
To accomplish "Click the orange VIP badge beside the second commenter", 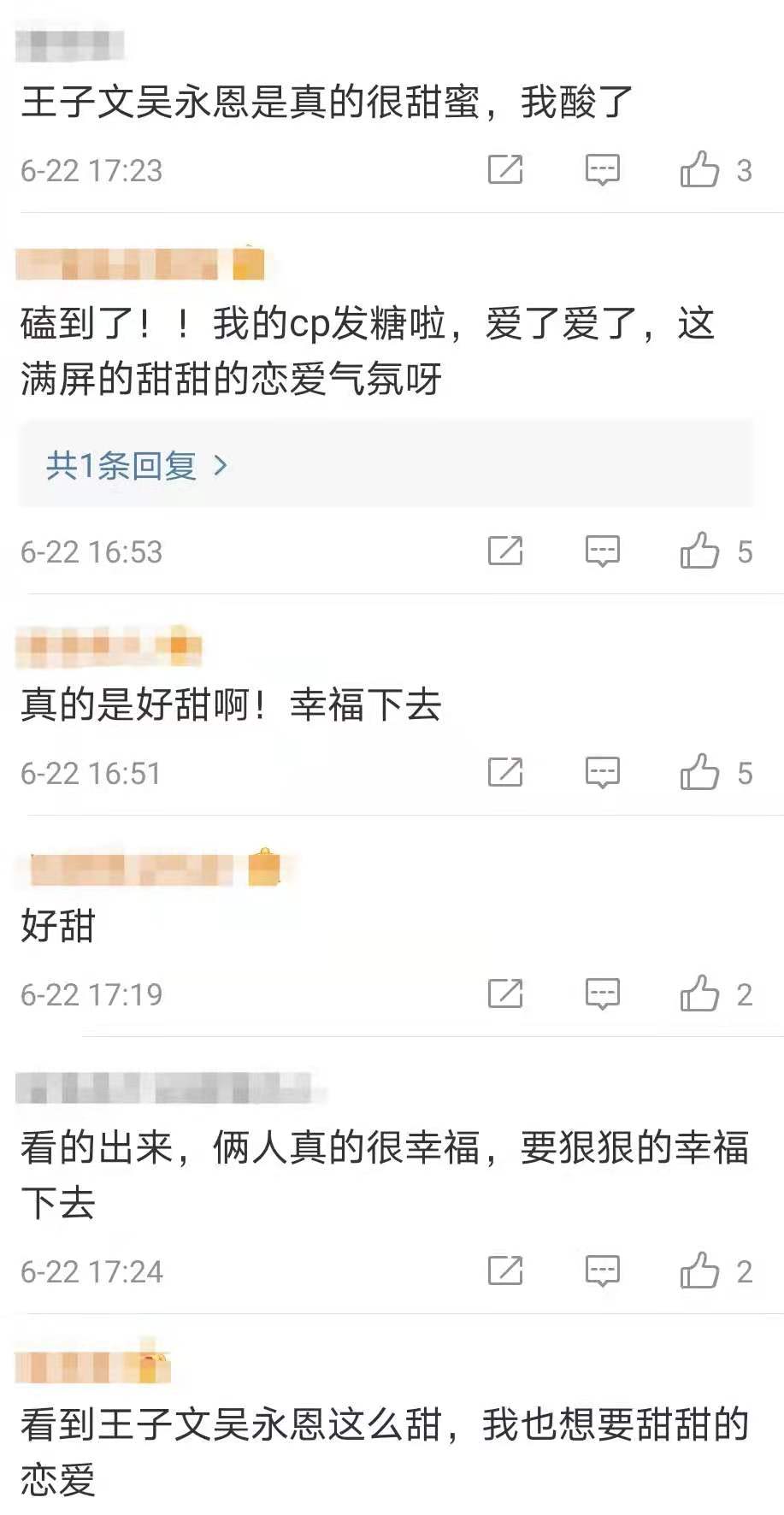I will pos(246,265).
